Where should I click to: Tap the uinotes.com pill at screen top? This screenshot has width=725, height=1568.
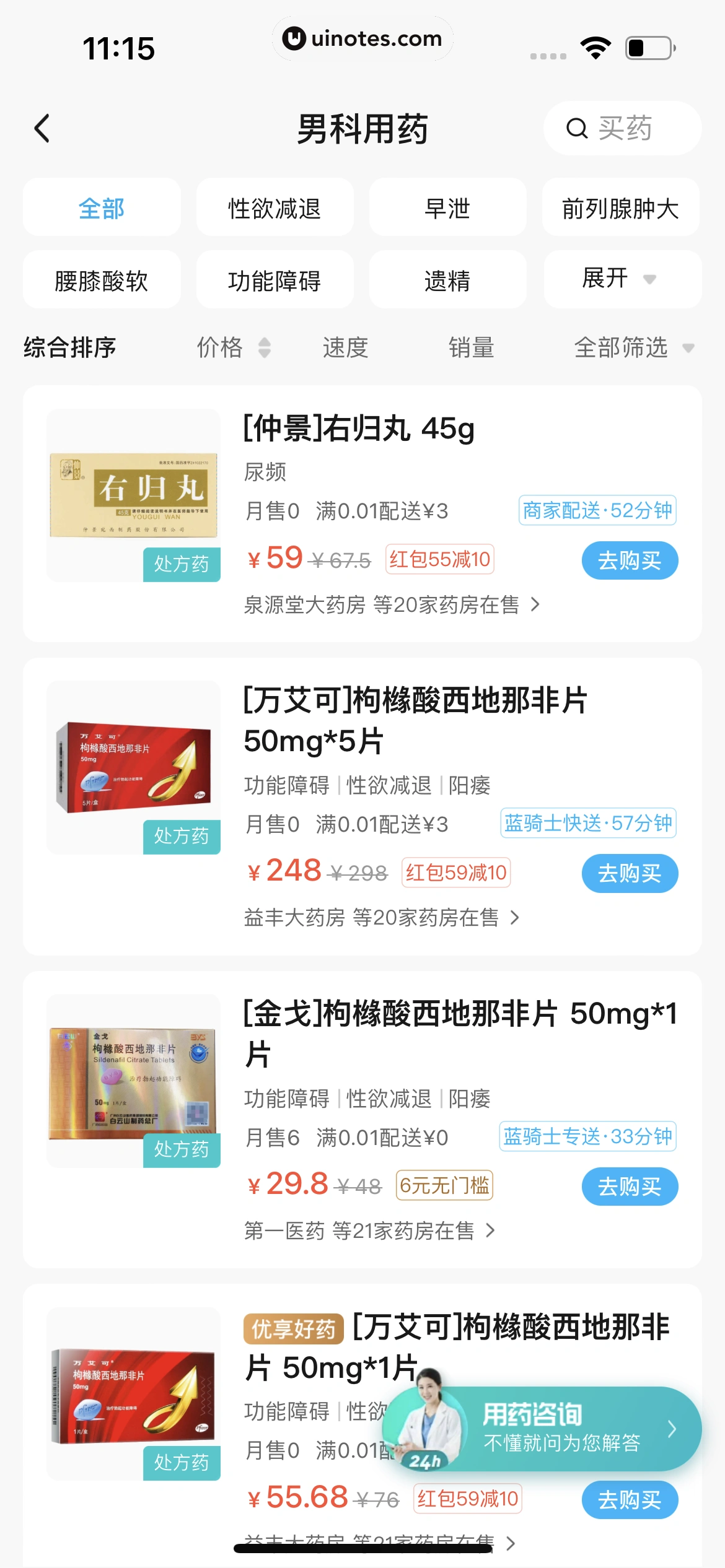361,38
